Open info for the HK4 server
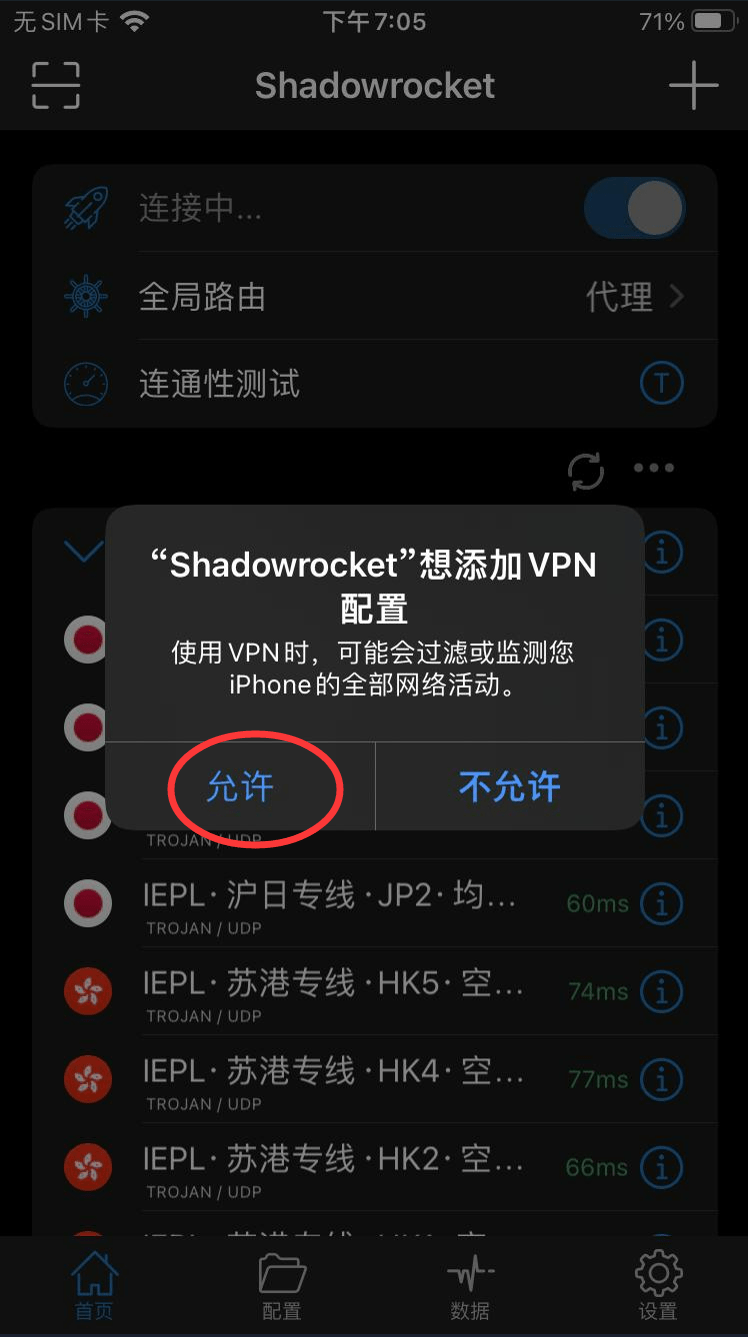 [661, 1079]
